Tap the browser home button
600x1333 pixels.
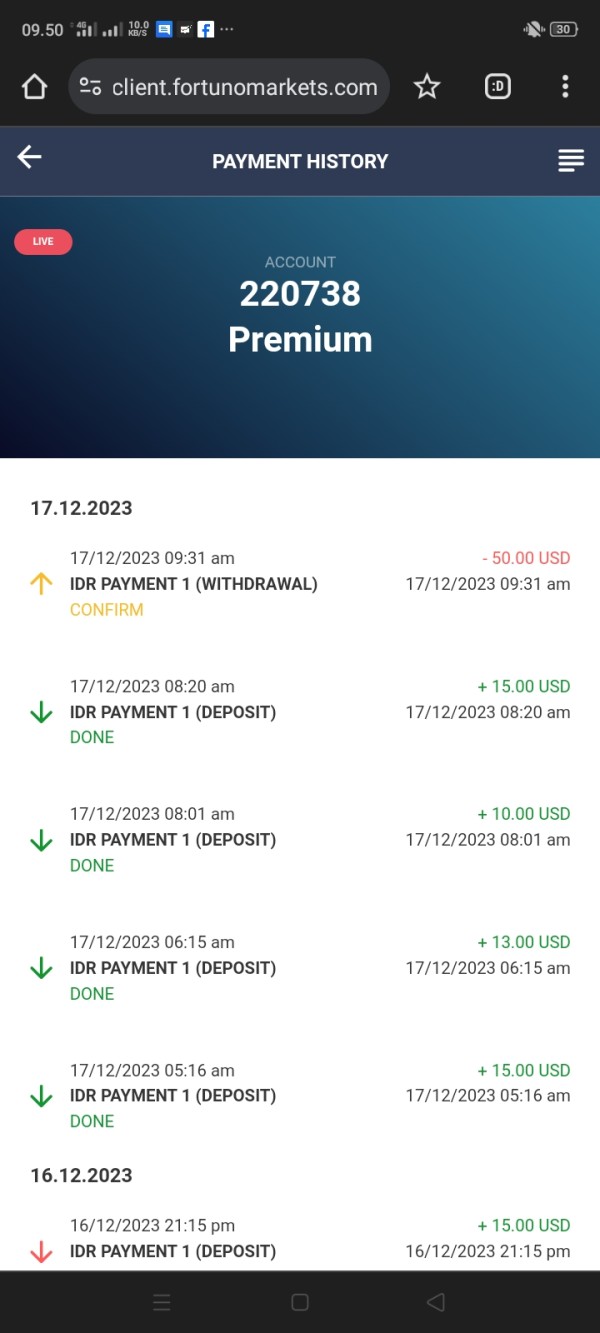[x=34, y=87]
